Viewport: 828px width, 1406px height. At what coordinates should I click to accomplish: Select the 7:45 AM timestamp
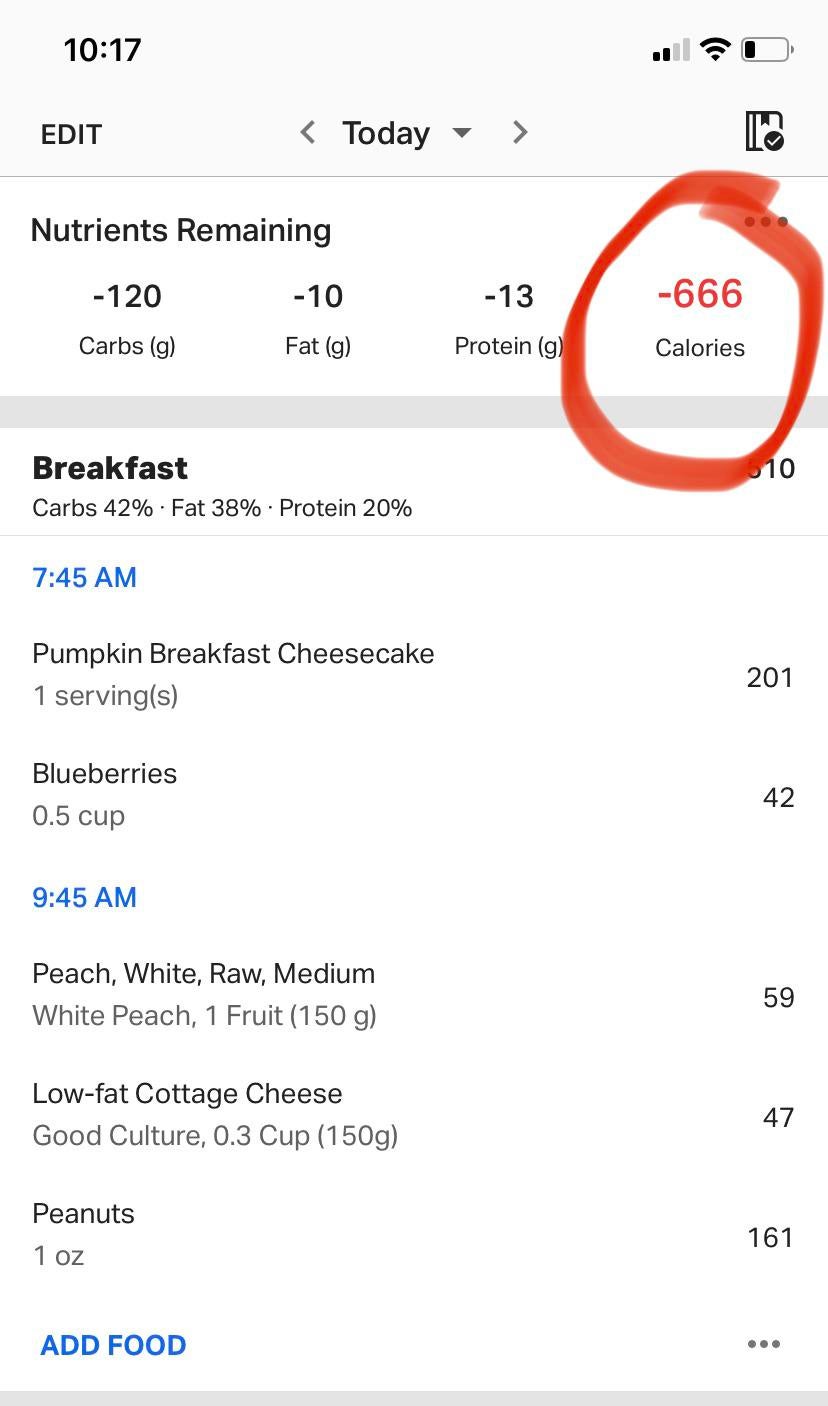84,577
